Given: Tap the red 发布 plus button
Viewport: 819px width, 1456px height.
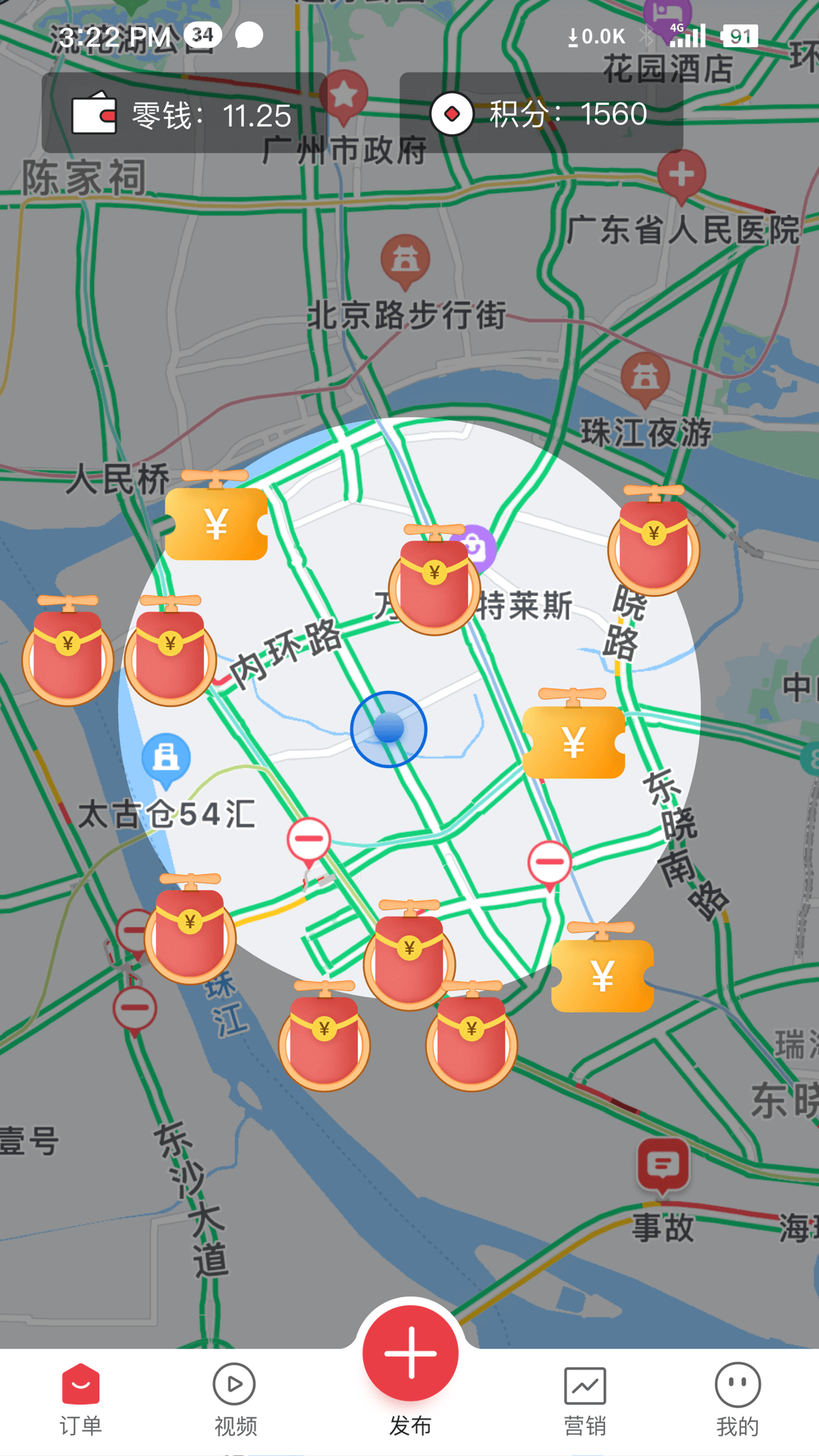Looking at the screenshot, I should click(x=410, y=1353).
